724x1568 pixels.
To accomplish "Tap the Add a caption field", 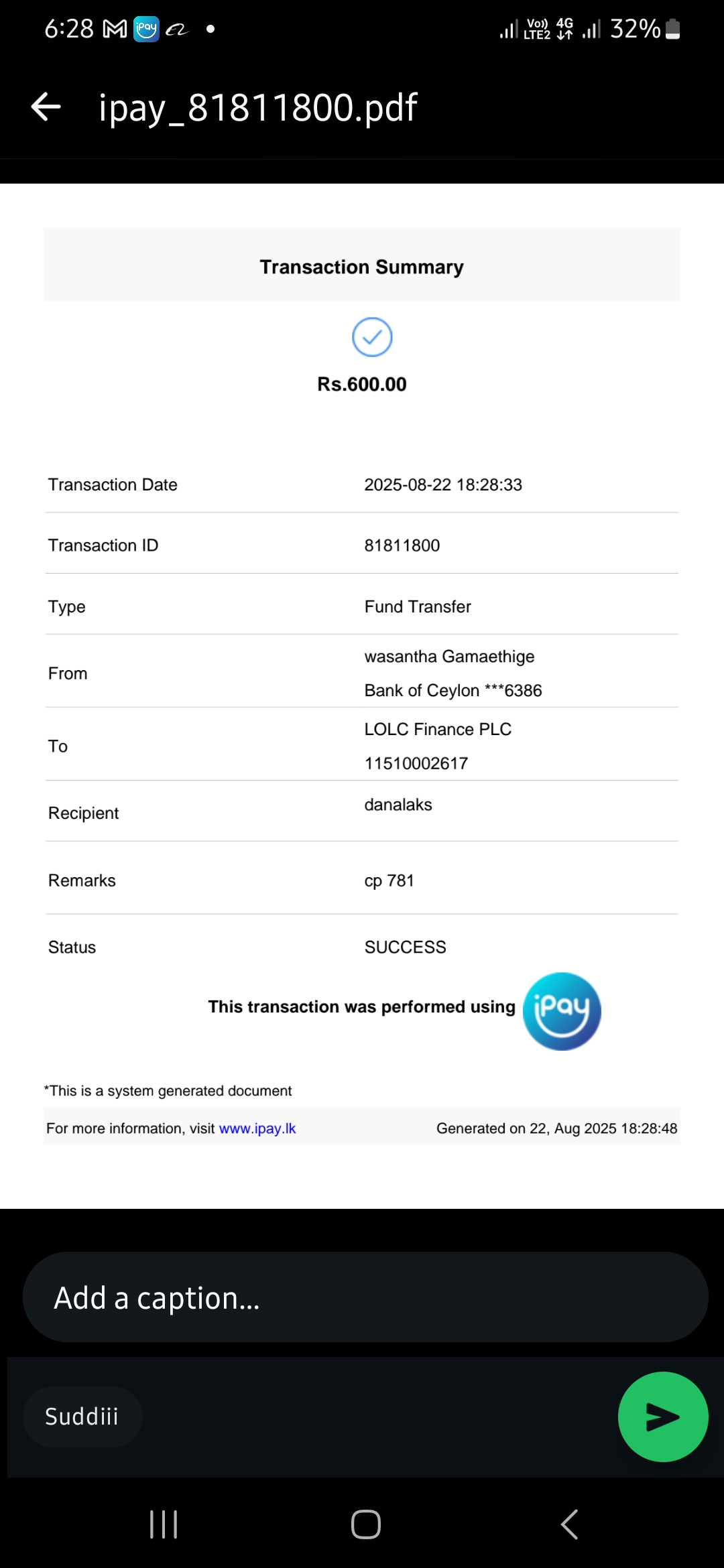I will pyautogui.click(x=365, y=1297).
